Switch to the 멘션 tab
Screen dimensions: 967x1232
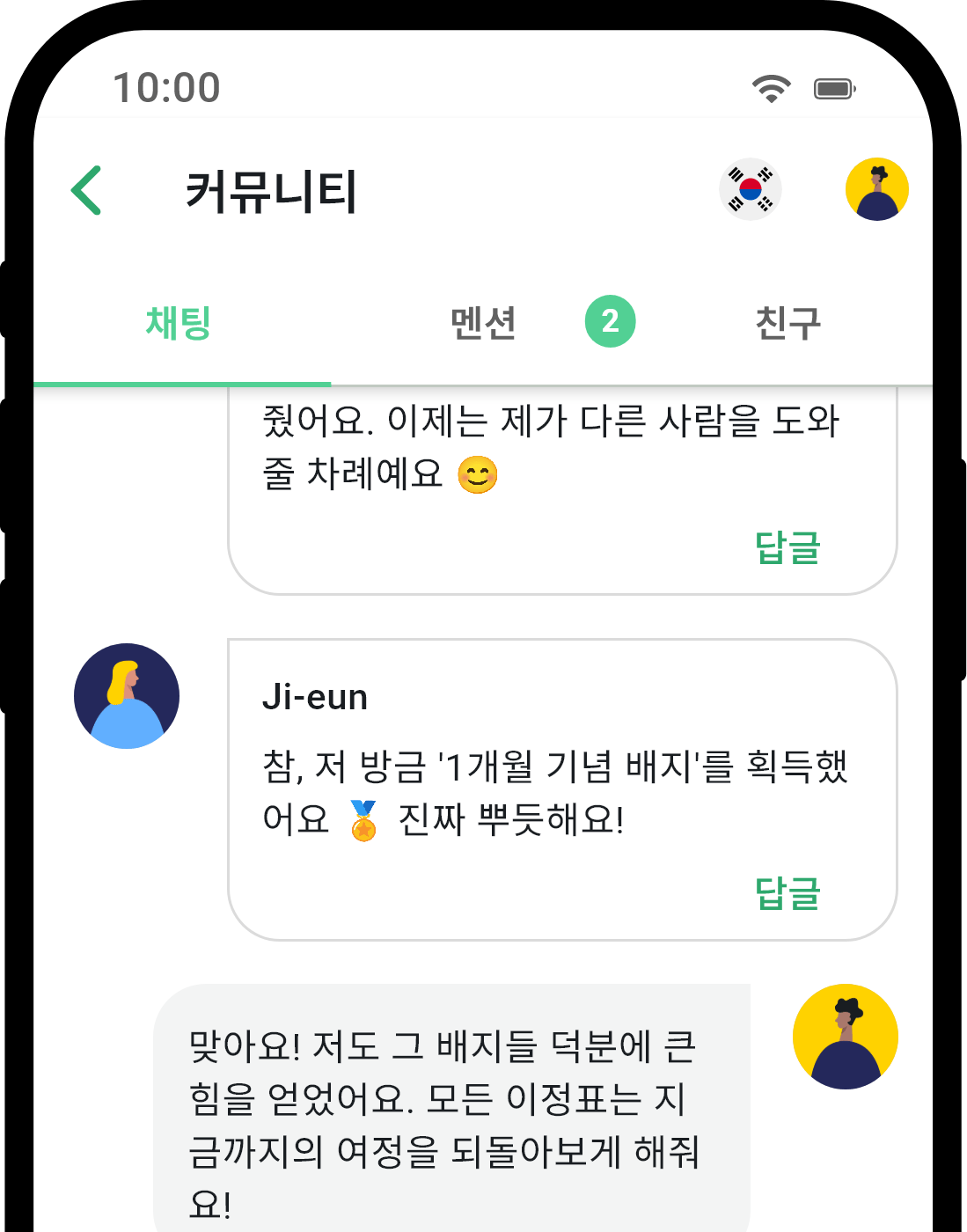tap(483, 323)
